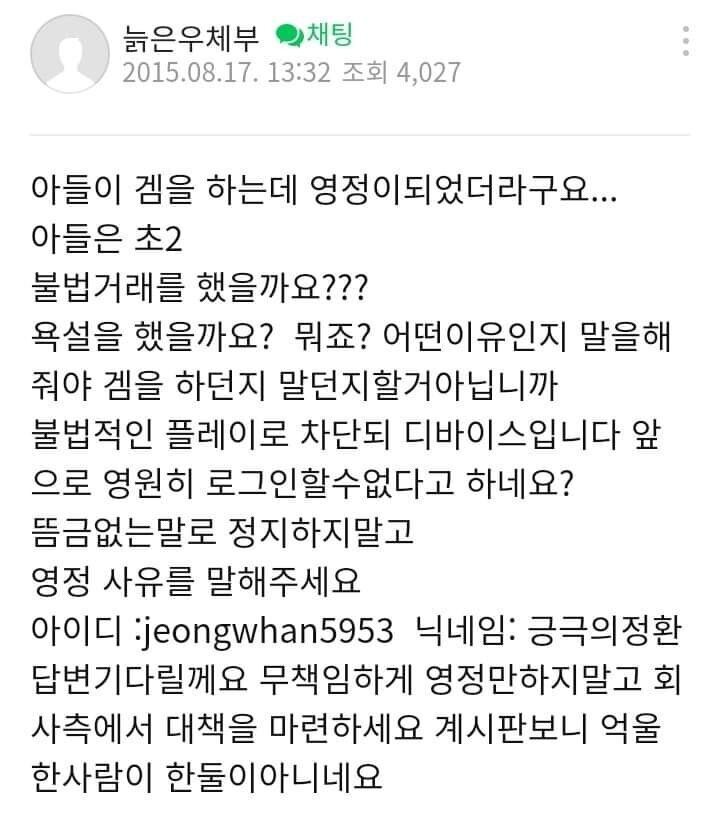Click the post timestamp 2015.08.17 13:32
This screenshot has height=814, width=720.
click(220, 72)
